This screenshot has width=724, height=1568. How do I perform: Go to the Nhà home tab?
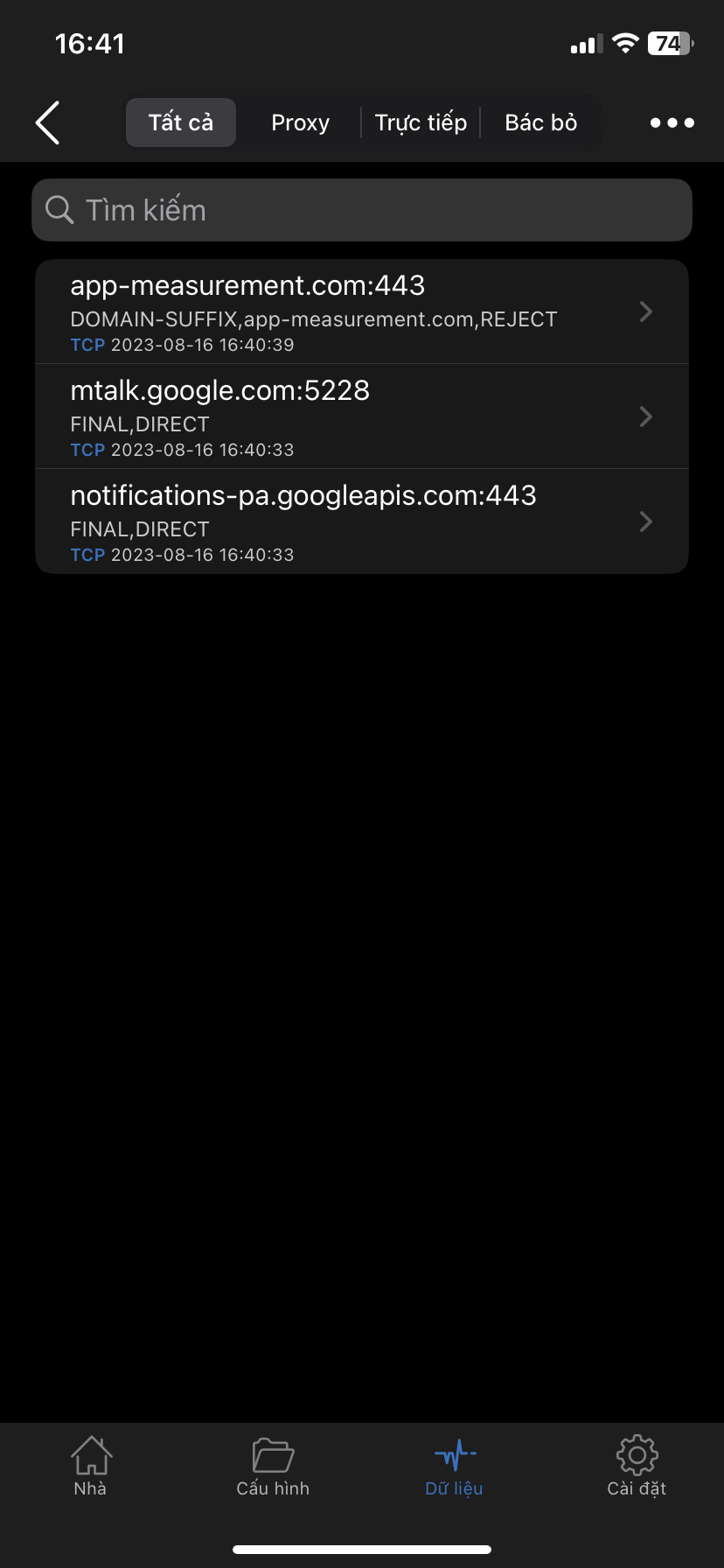point(90,1466)
